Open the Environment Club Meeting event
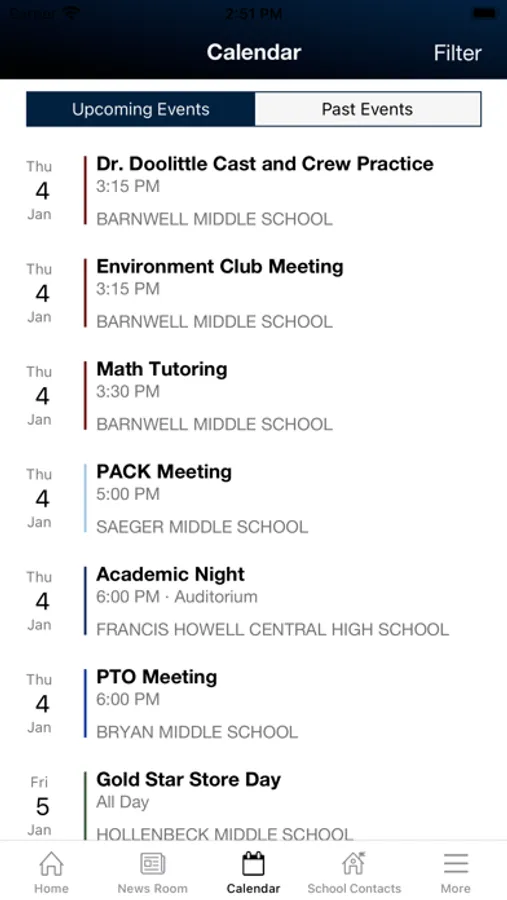 (253, 293)
